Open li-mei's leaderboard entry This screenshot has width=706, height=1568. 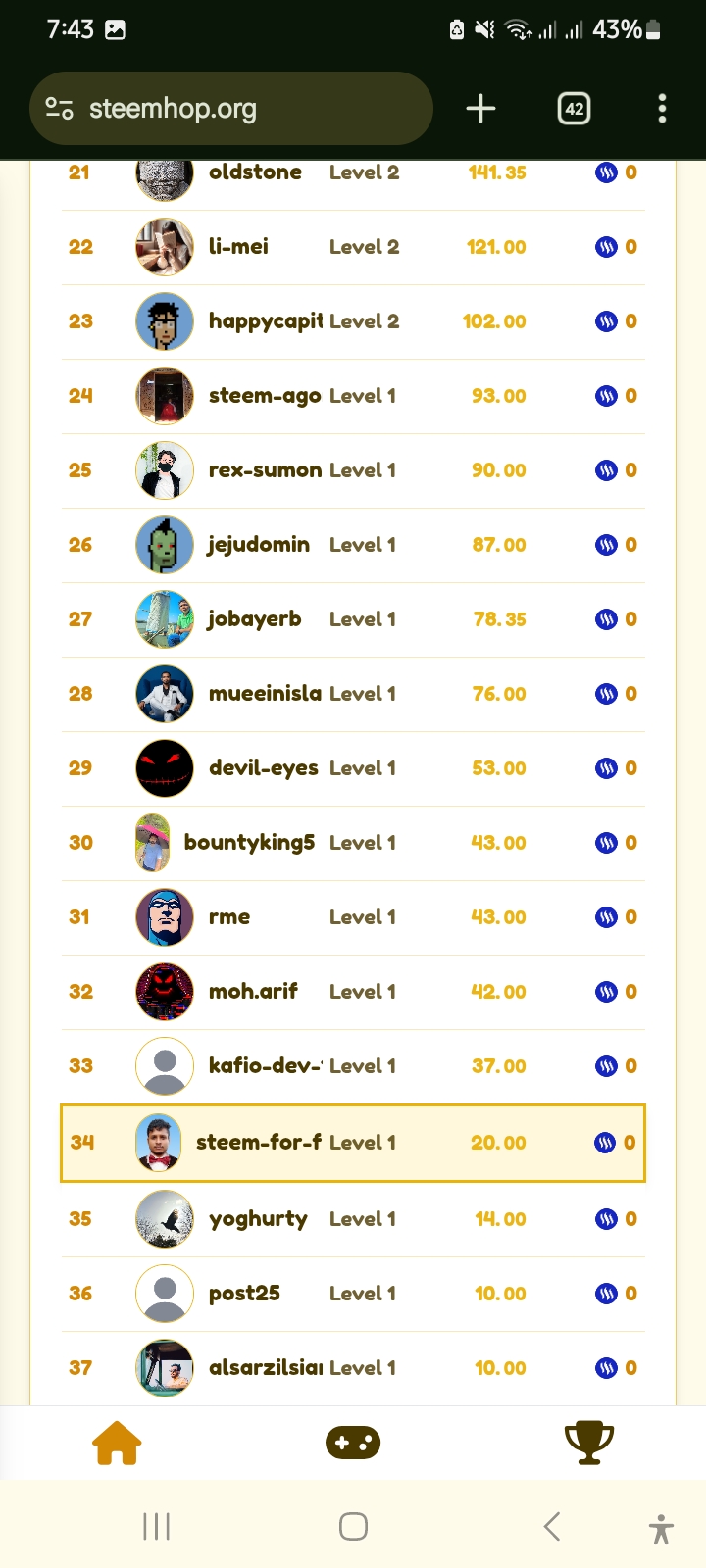click(353, 247)
